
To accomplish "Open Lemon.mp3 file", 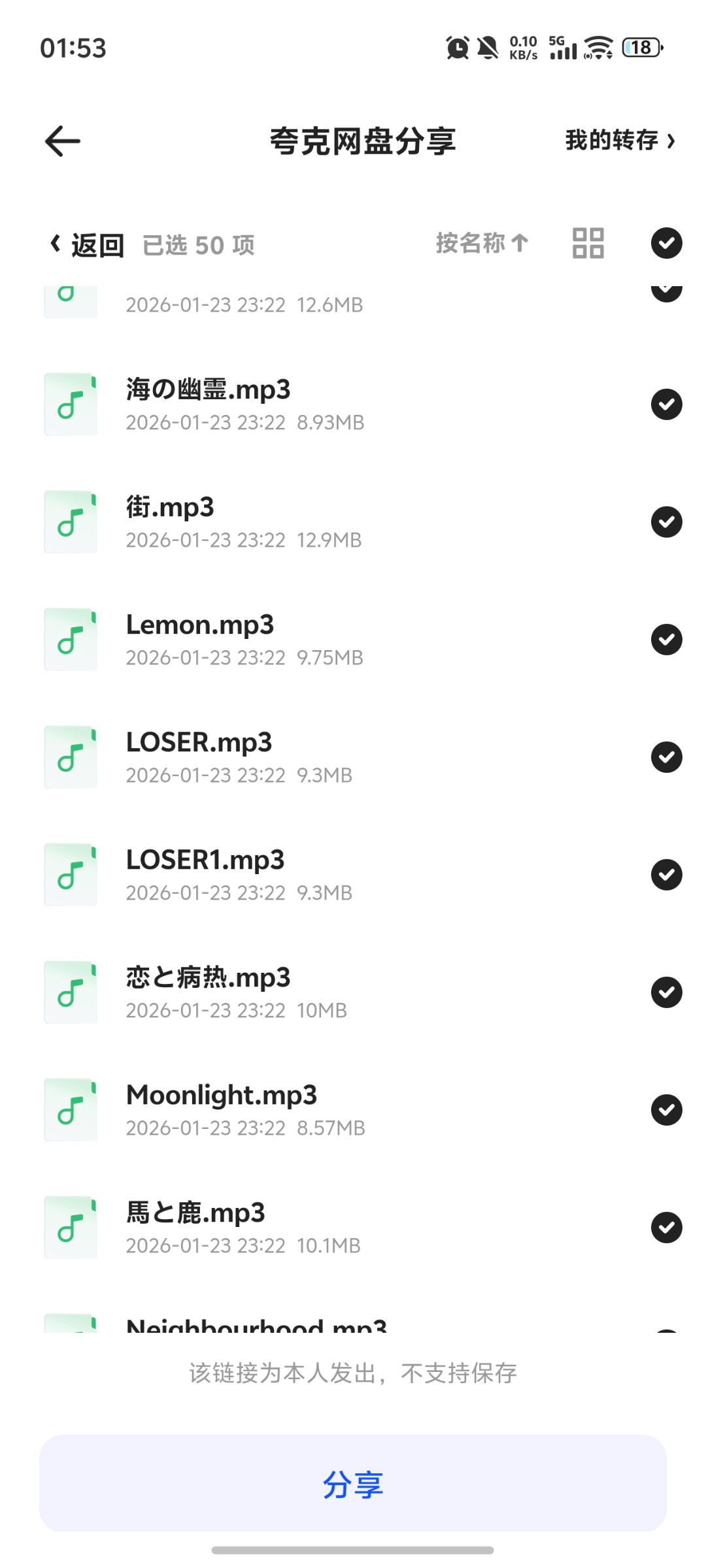I will pos(200,625).
